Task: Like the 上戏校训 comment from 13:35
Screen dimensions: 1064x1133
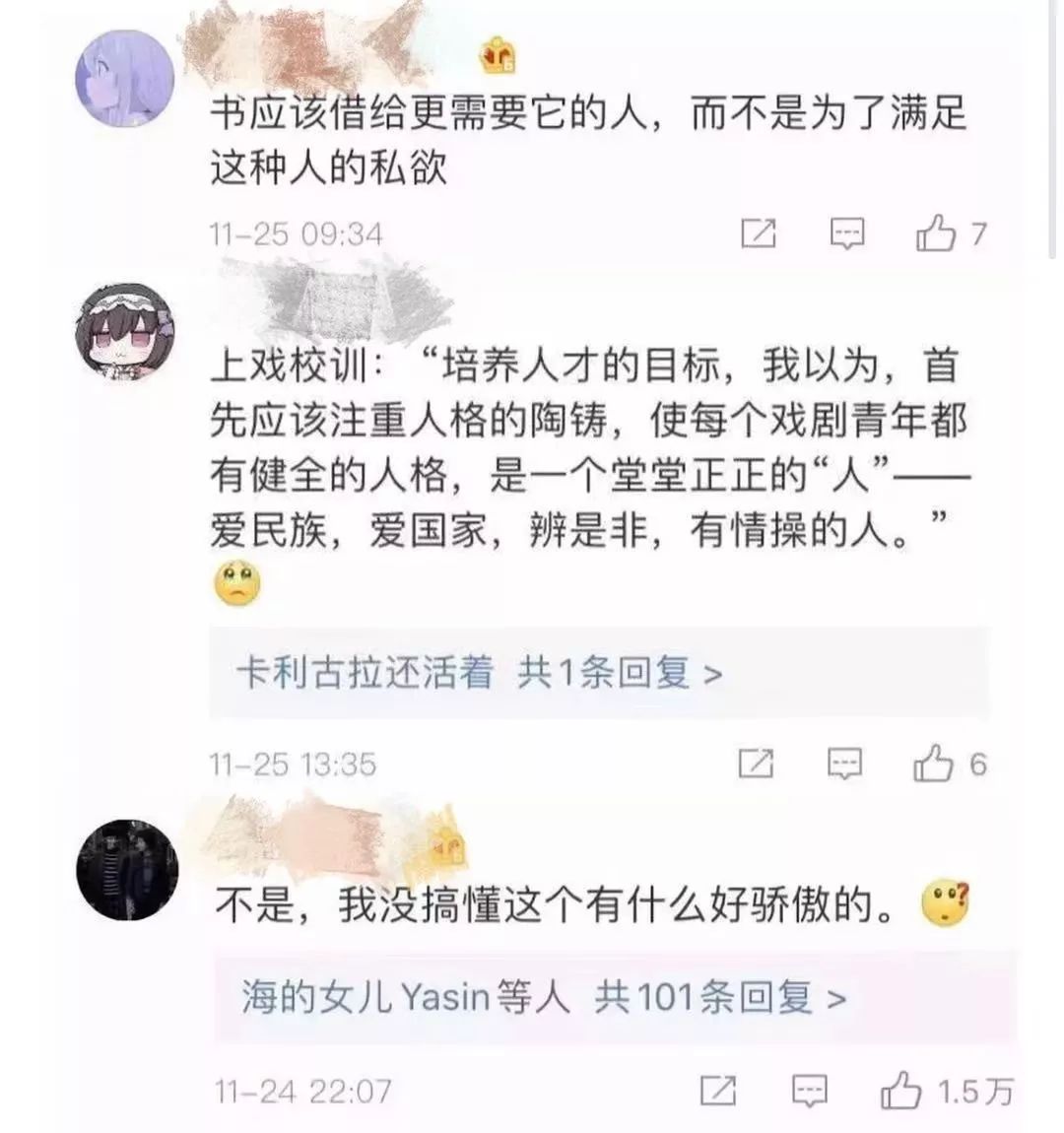Action: tap(933, 764)
